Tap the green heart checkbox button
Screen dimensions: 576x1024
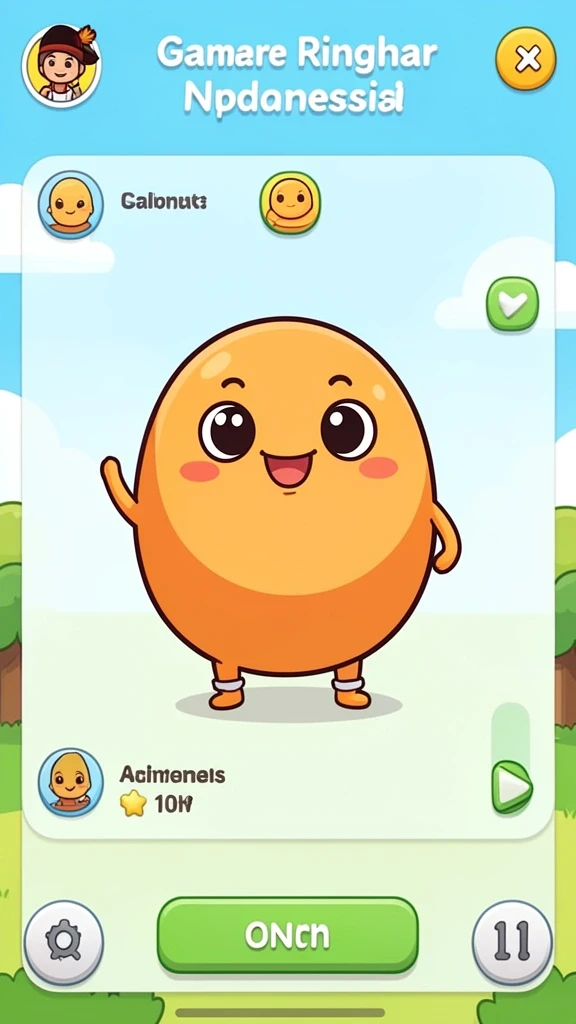[513, 304]
